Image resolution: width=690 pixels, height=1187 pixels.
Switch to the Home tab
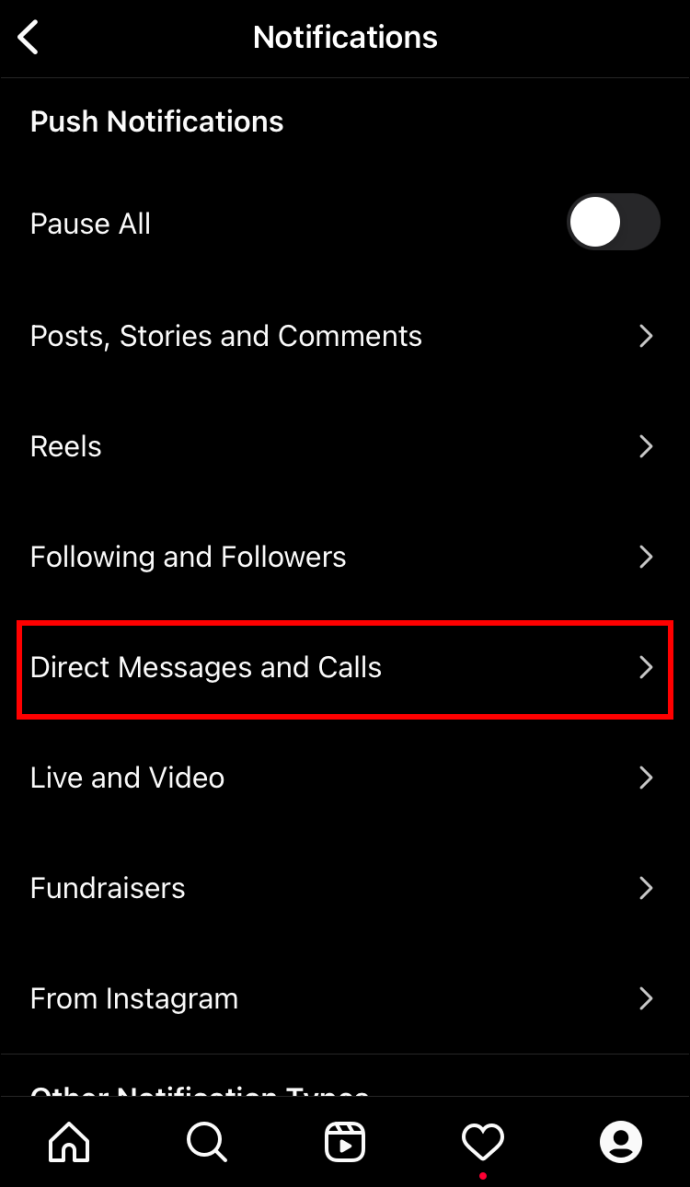coord(69,1140)
